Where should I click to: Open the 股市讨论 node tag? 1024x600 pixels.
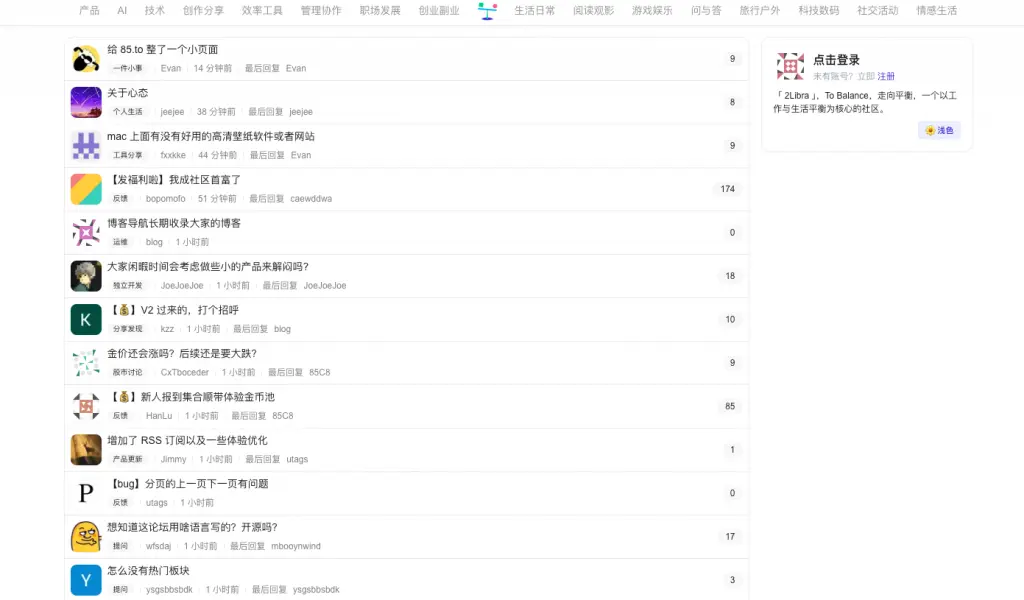click(x=127, y=372)
